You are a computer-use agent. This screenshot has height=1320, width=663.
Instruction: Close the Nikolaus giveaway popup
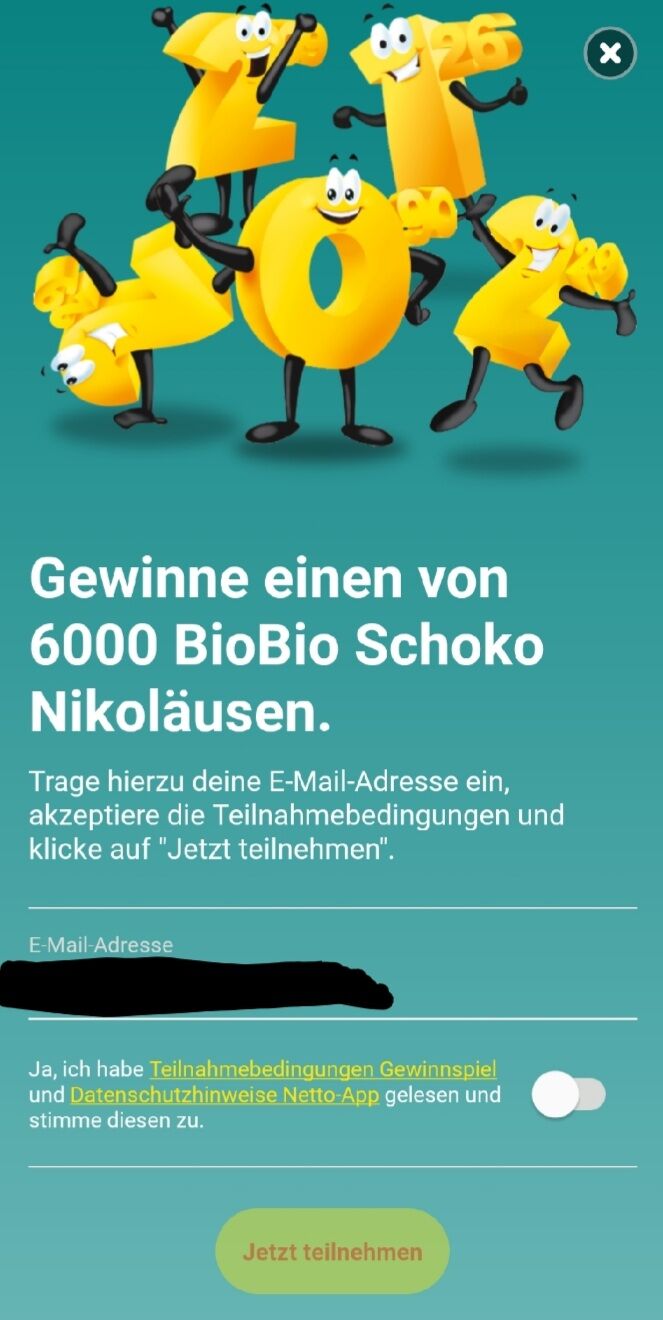610,52
